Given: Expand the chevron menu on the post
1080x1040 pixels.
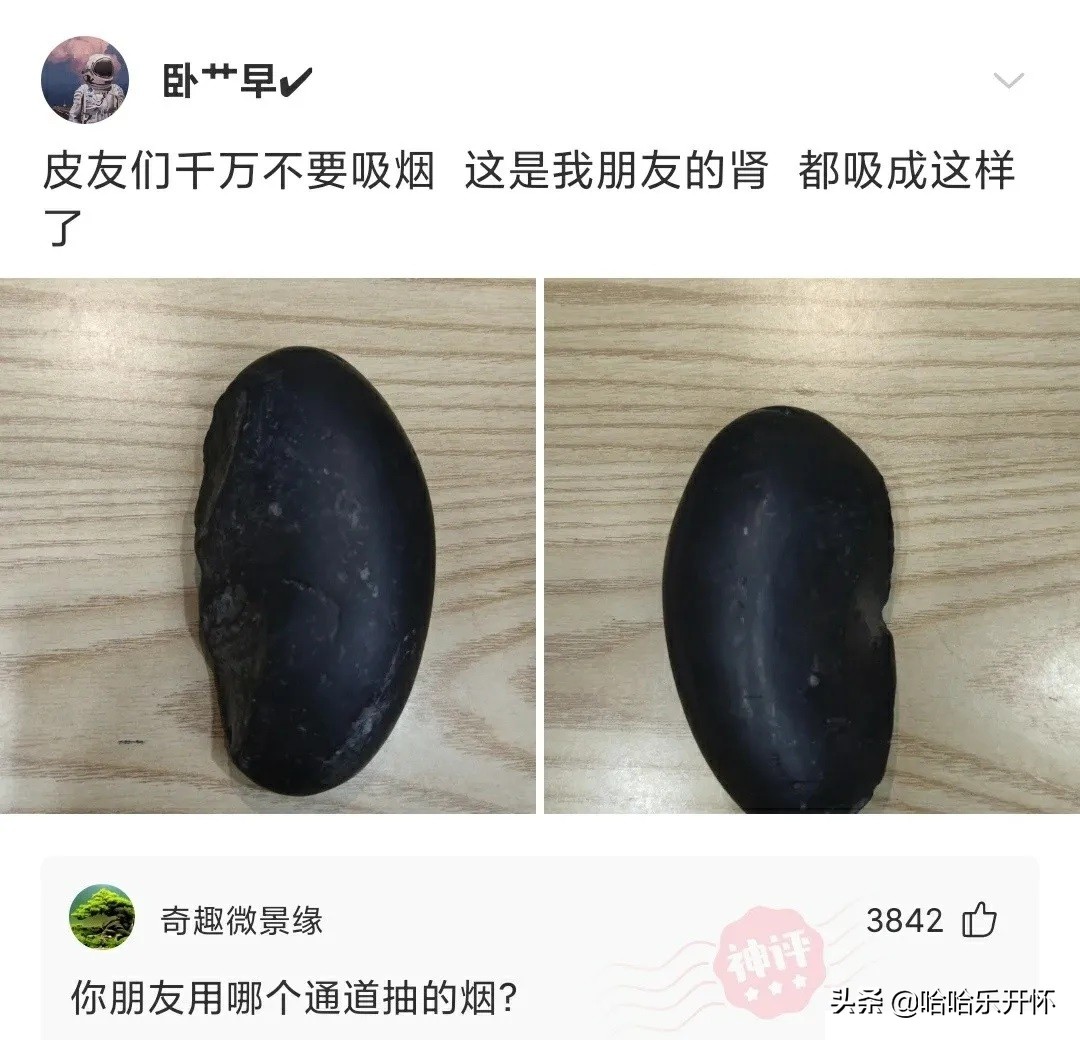Looking at the screenshot, I should click(x=1008, y=81).
